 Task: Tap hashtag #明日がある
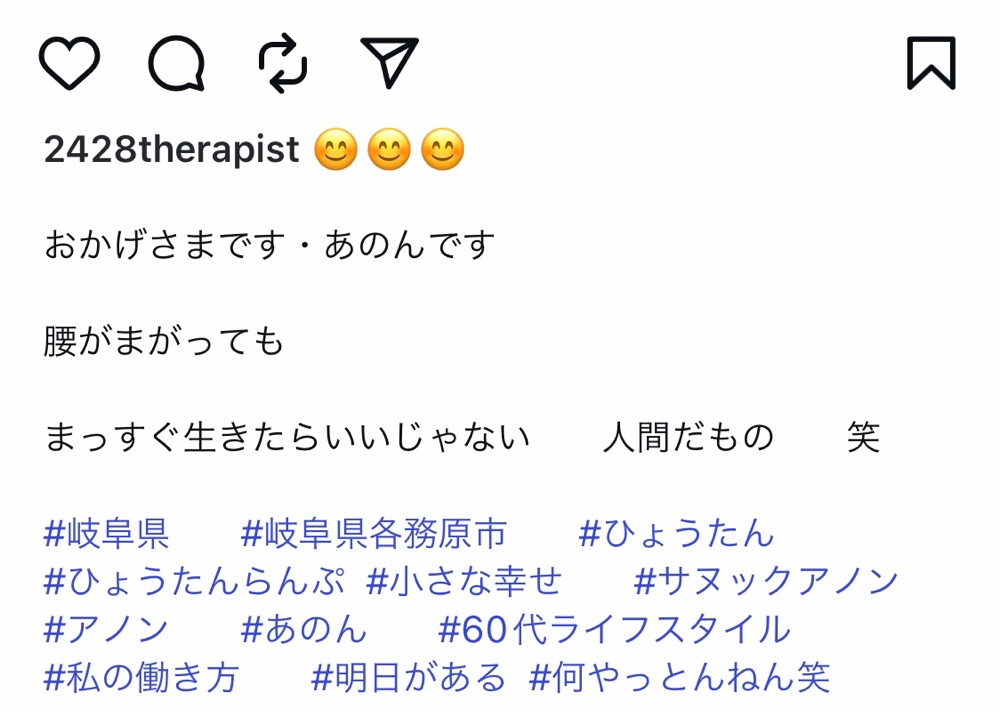(x=408, y=677)
